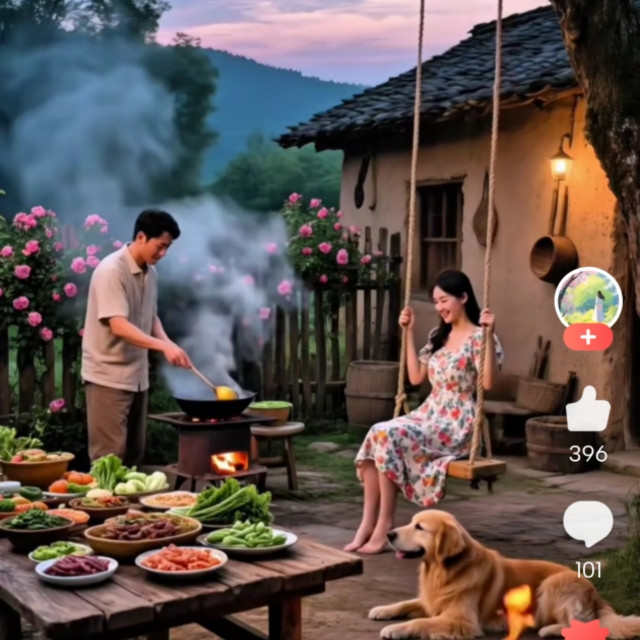
Task: Open the comments bubble
Action: point(588,524)
